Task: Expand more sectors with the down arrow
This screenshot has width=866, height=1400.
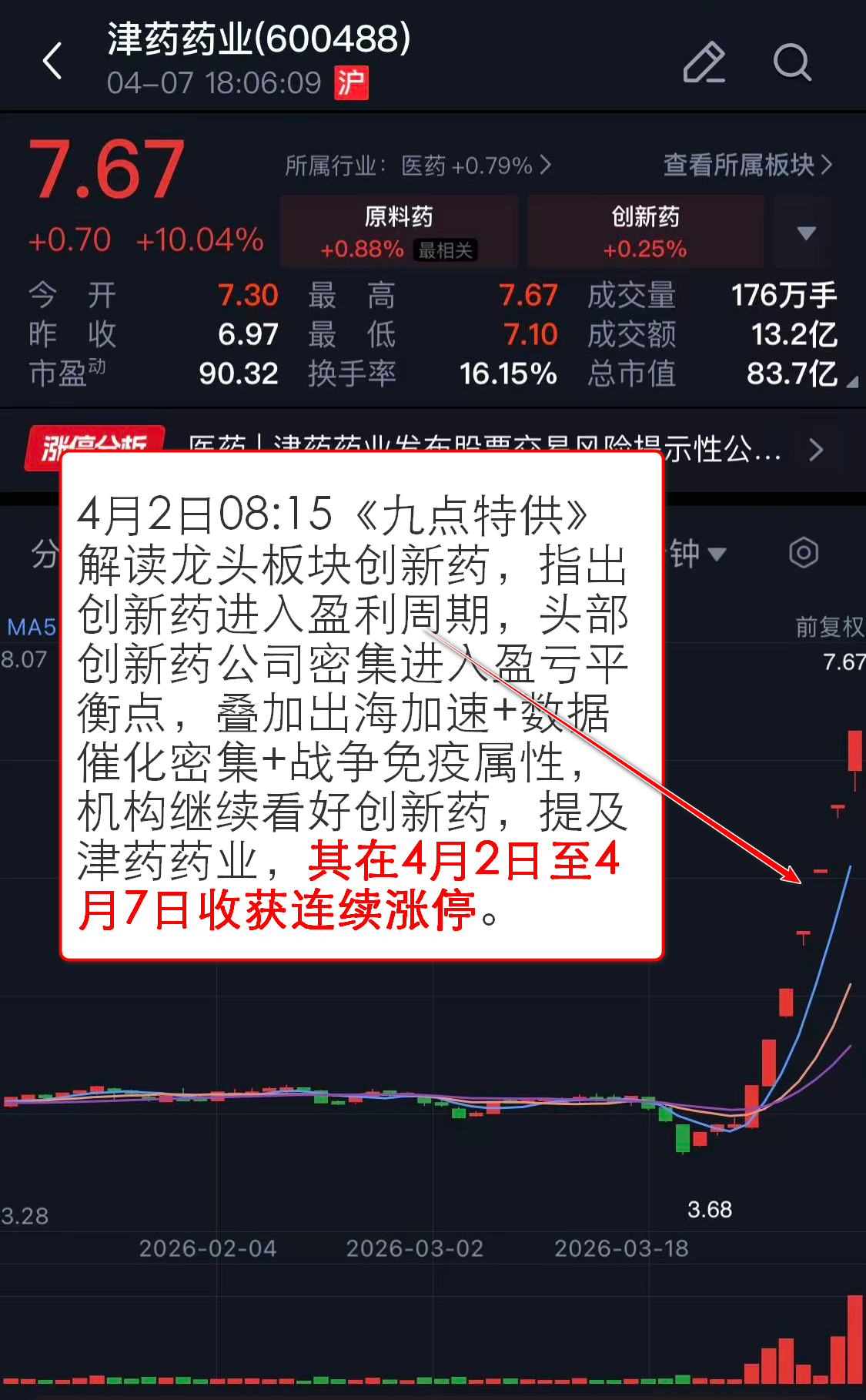Action: tap(805, 233)
